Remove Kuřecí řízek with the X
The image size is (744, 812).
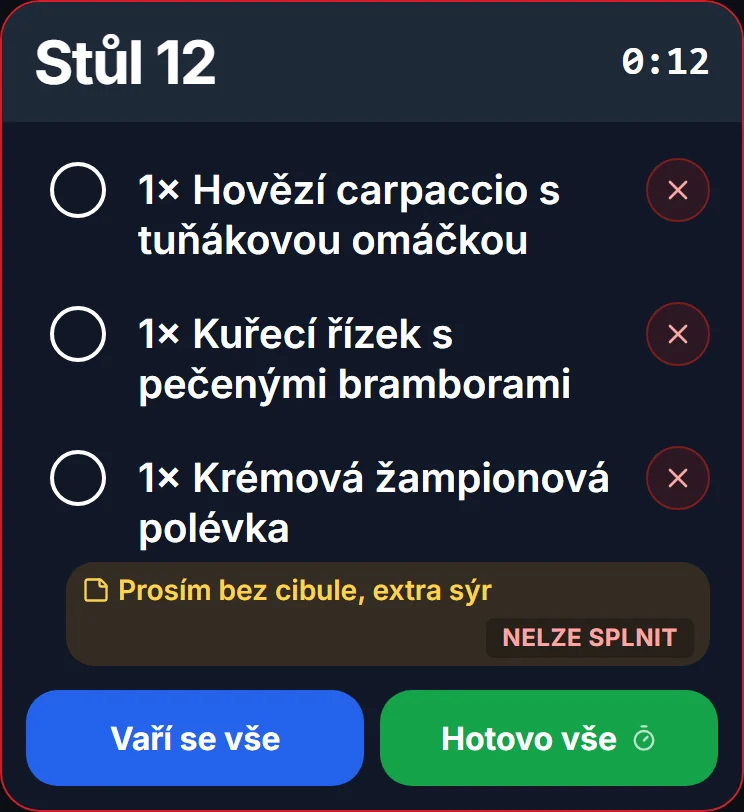tap(678, 334)
